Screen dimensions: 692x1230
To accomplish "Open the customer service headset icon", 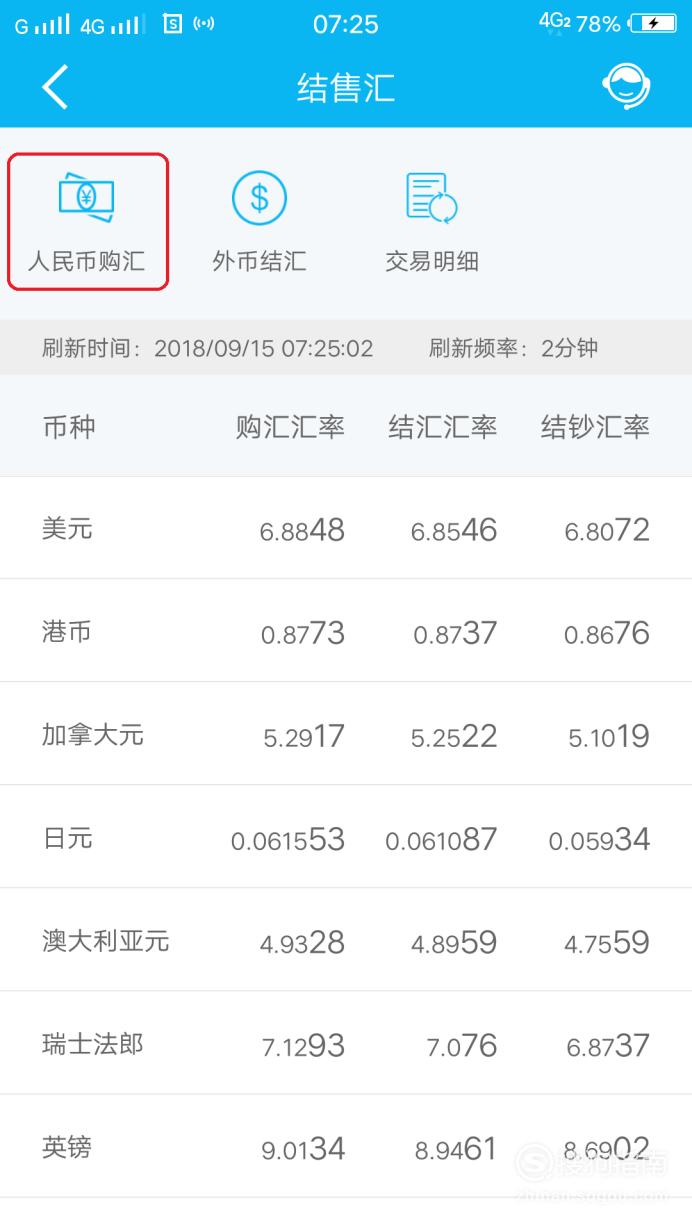I will [x=627, y=88].
